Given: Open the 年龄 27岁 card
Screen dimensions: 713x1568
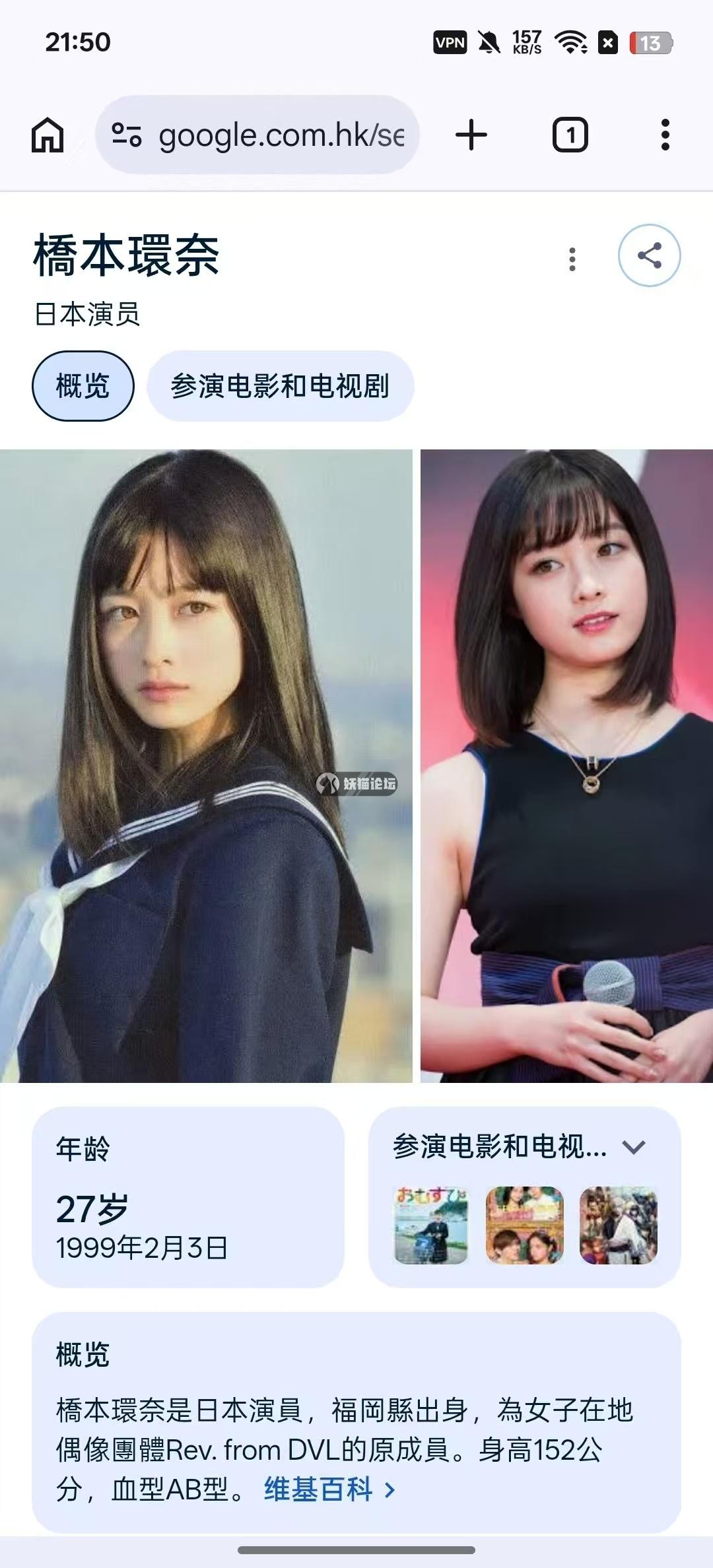Looking at the screenshot, I should (188, 1197).
